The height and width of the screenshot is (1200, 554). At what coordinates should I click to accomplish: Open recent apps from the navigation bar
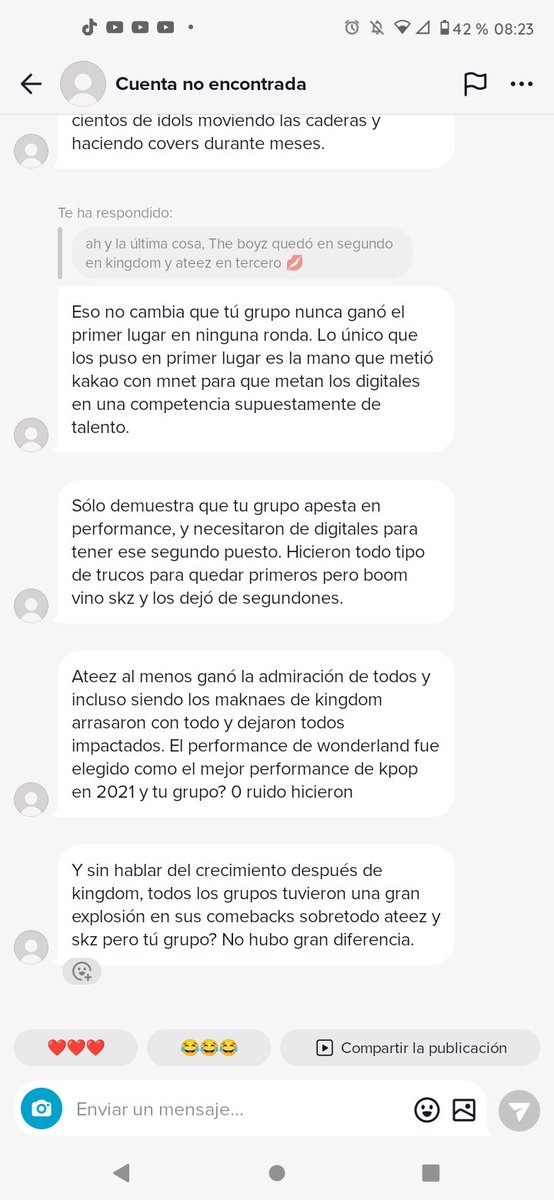click(431, 1173)
